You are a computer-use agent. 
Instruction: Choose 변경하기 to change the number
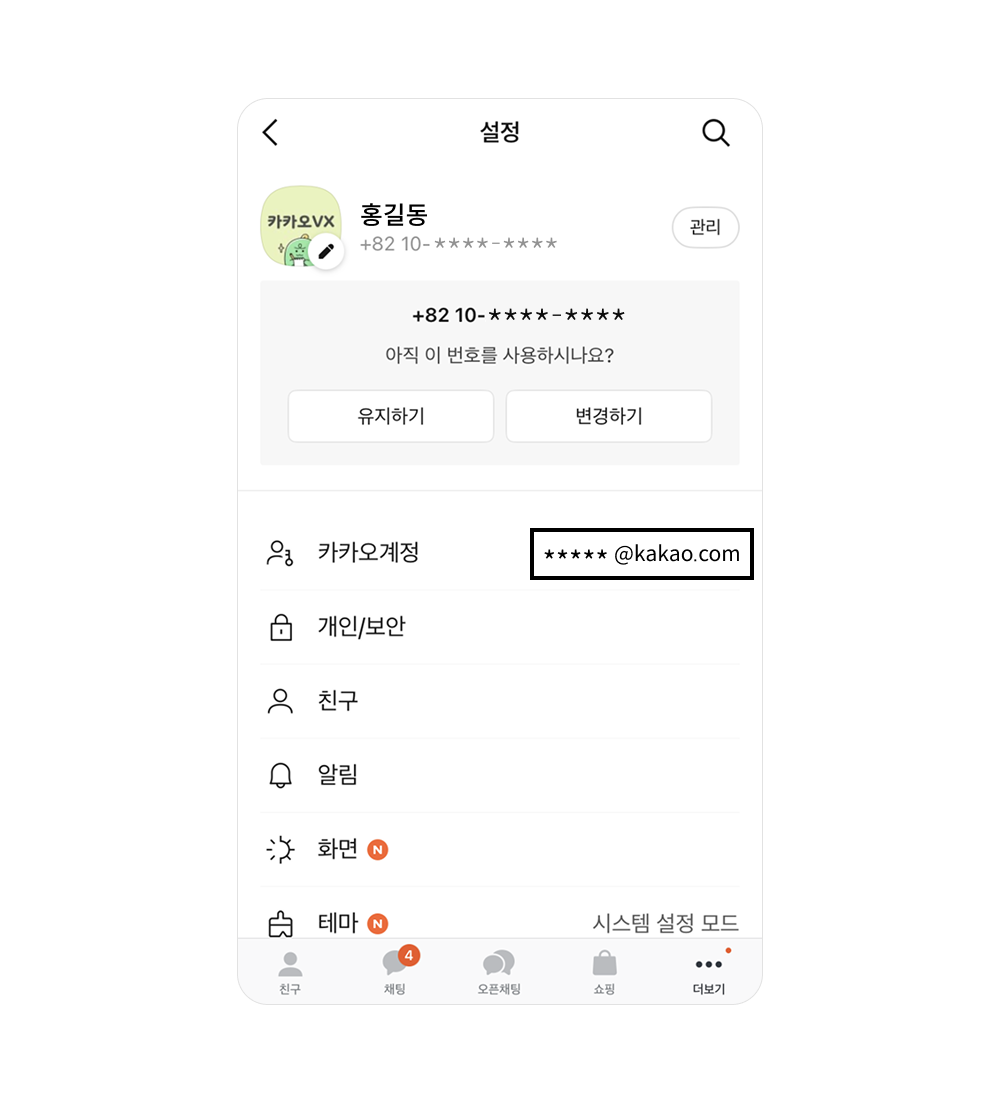[x=609, y=416]
